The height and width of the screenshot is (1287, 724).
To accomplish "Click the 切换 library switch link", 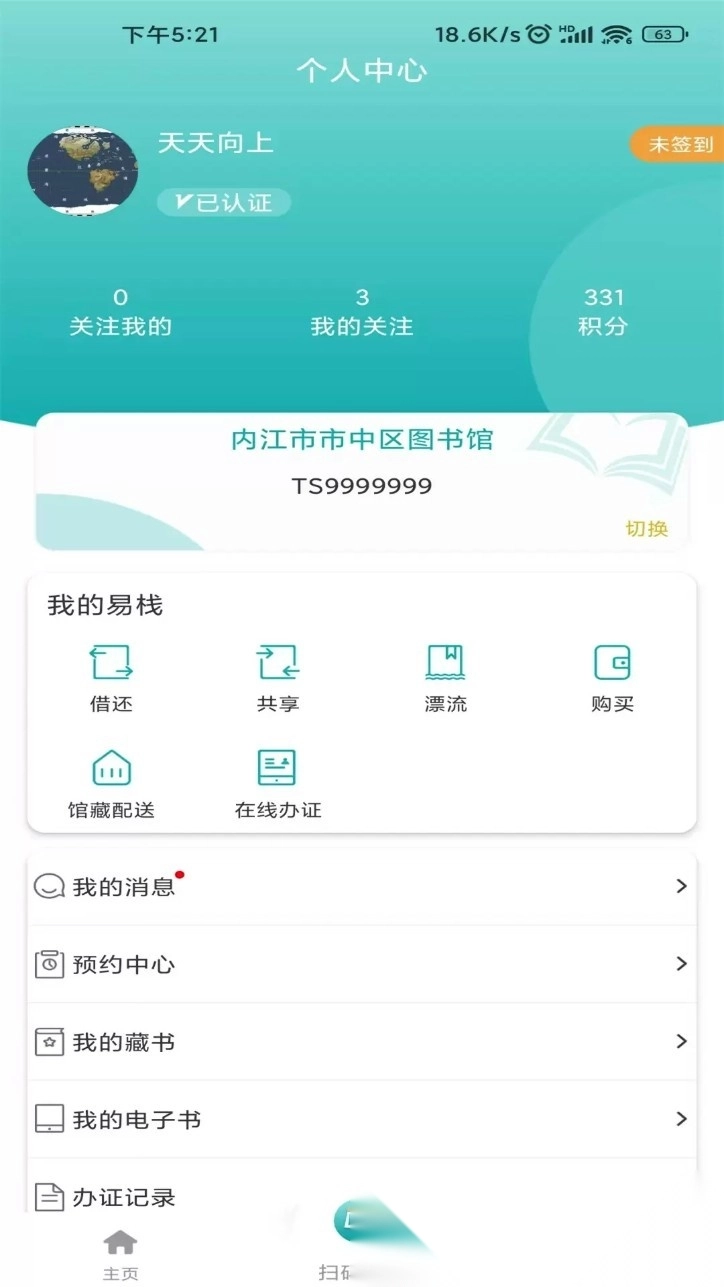I will coord(648,529).
